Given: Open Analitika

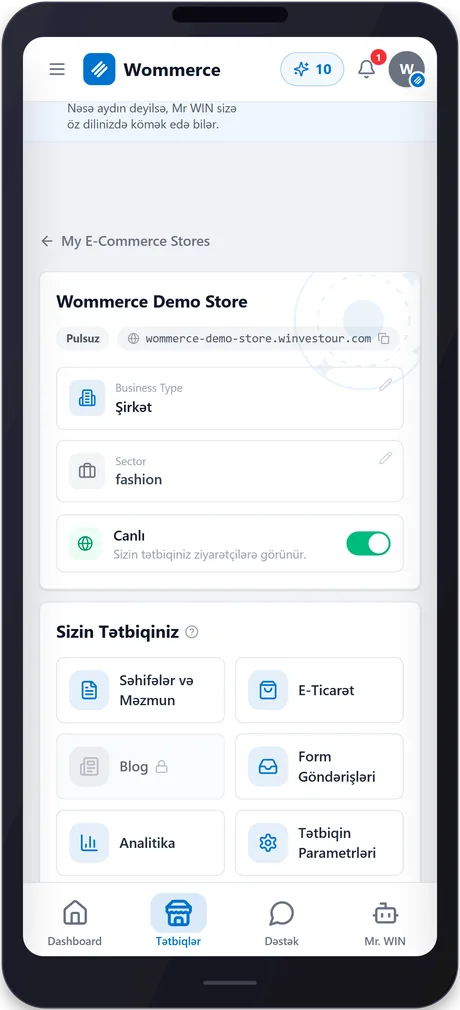Looking at the screenshot, I should [140, 843].
